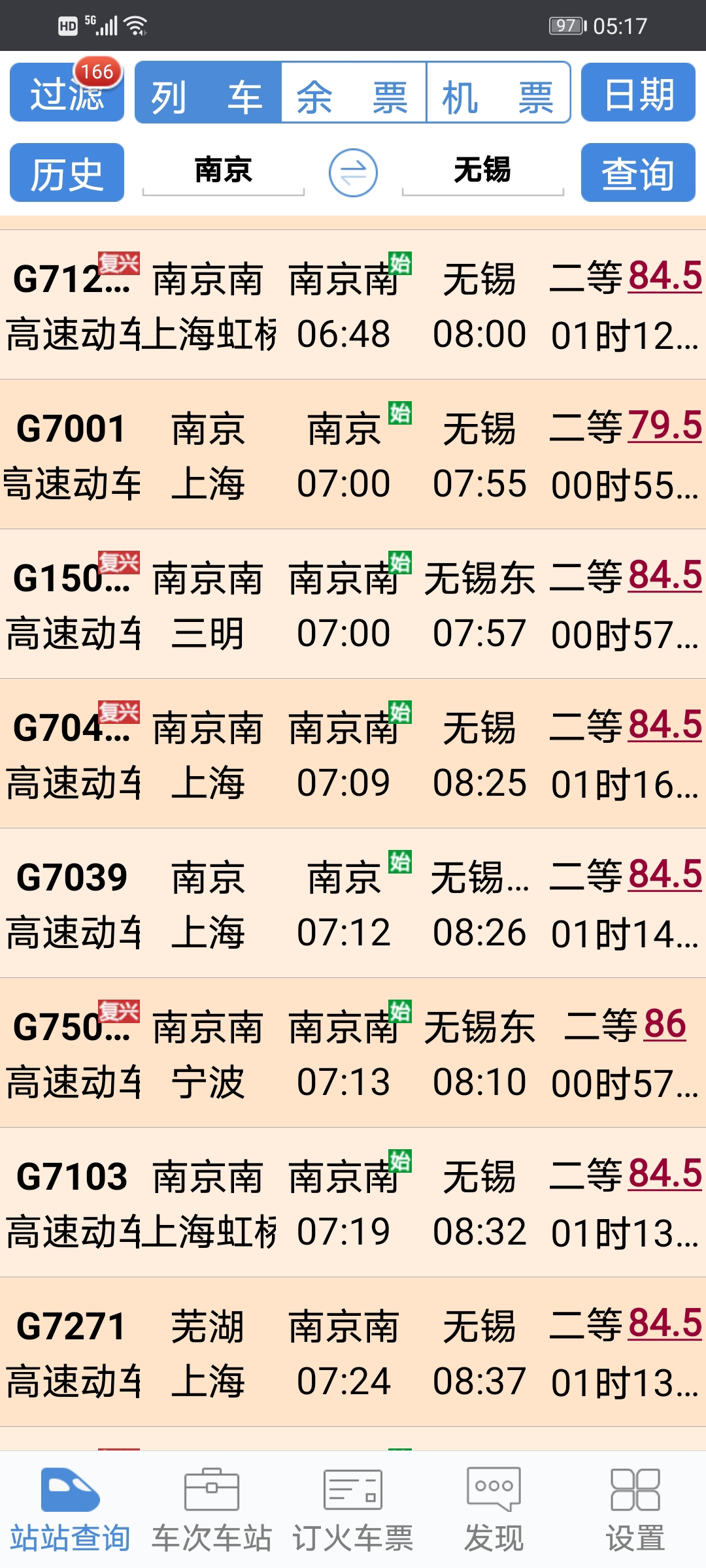Go to the 车次车站 tab
The height and width of the screenshot is (1568, 706).
(212, 1509)
